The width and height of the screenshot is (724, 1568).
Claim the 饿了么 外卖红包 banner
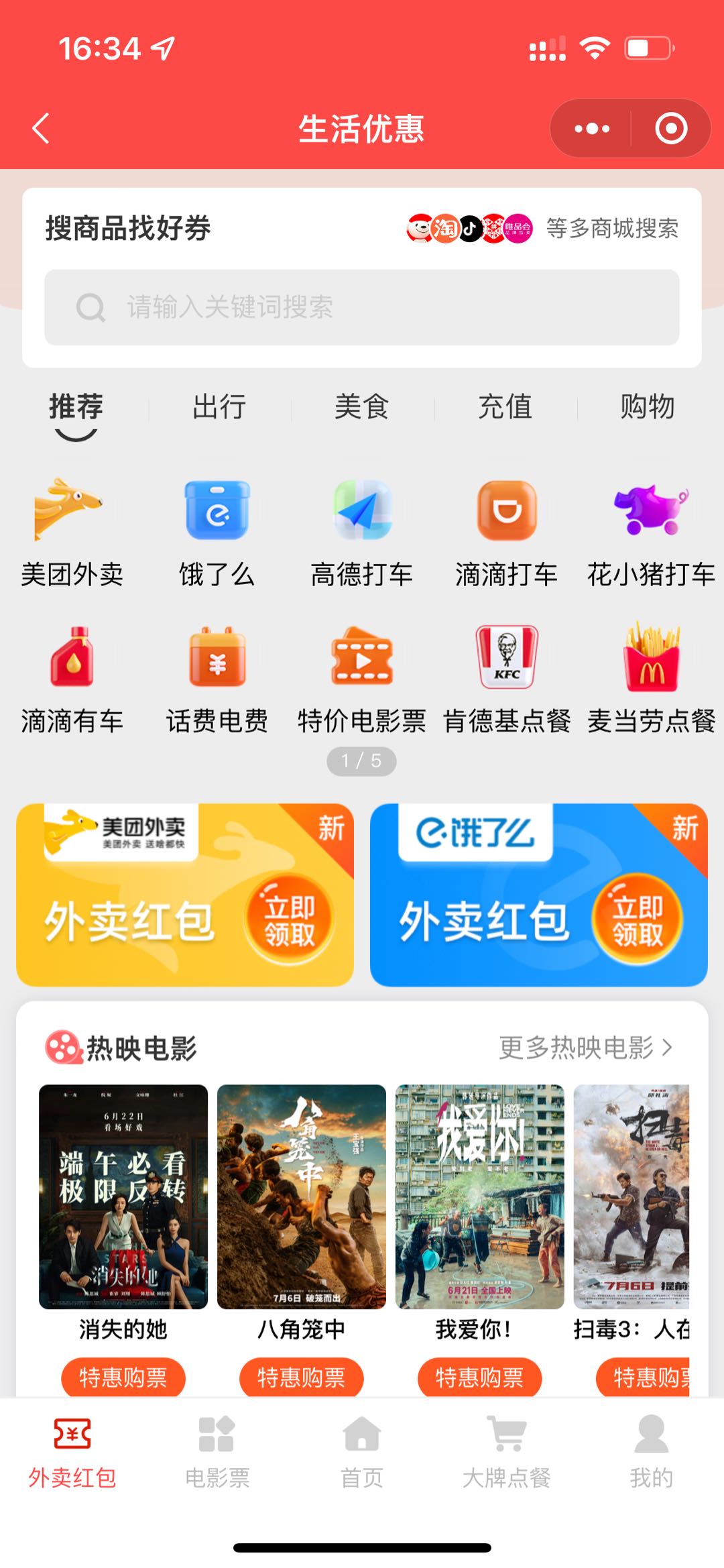tap(539, 895)
